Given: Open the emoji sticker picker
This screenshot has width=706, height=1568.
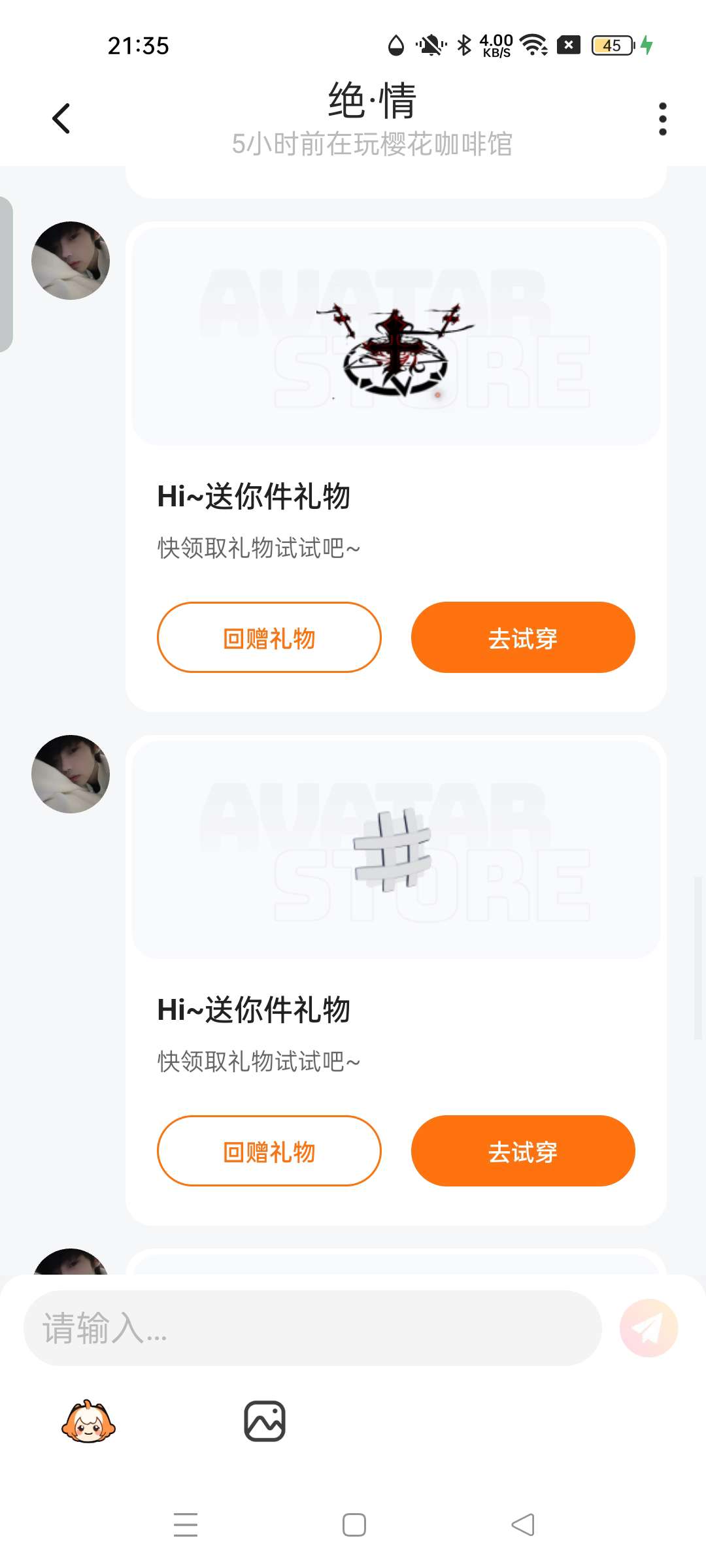Looking at the screenshot, I should pos(88,1422).
